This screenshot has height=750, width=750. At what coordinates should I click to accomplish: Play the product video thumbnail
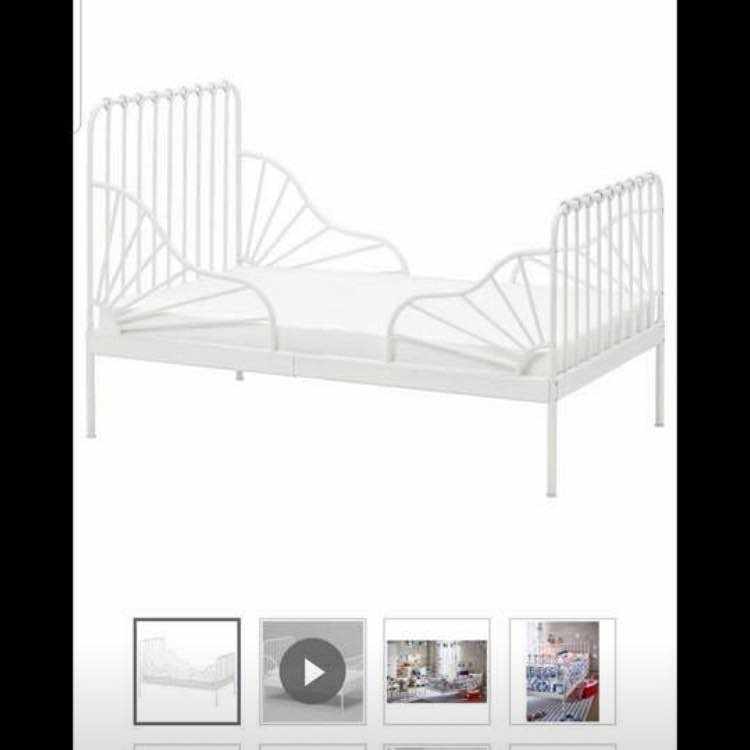click(x=312, y=670)
